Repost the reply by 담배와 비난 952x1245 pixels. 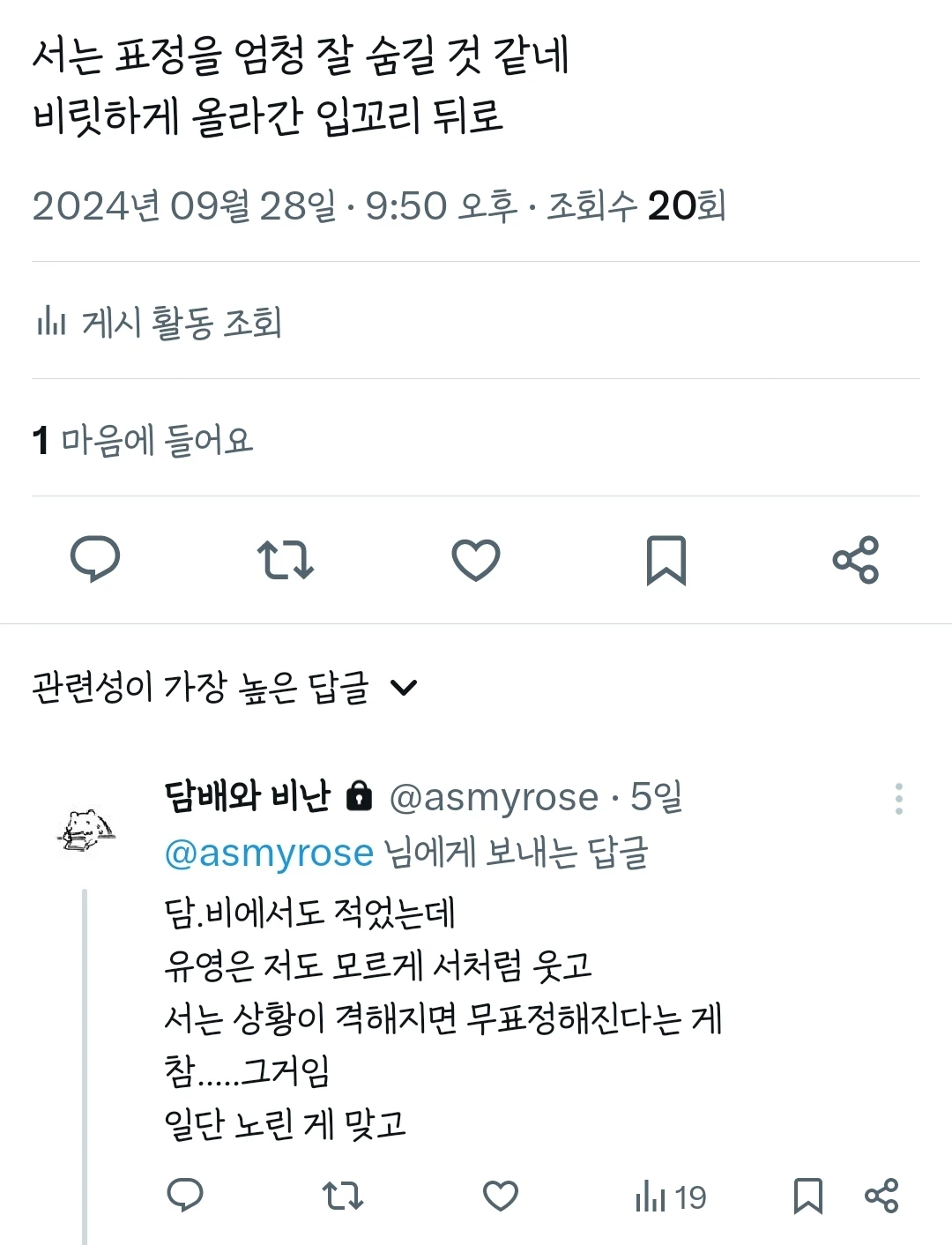(342, 1196)
